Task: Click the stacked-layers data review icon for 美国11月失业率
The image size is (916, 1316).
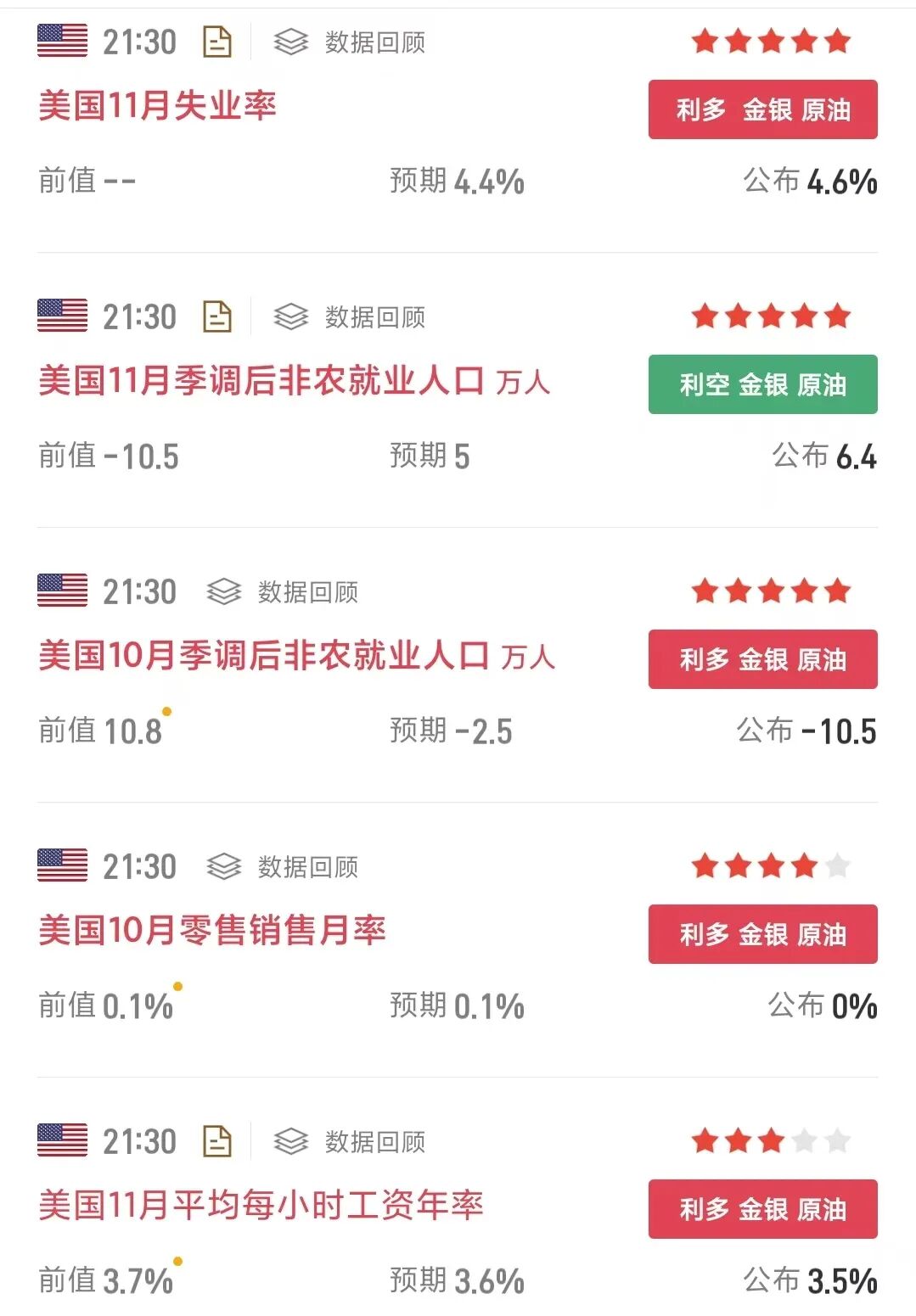Action: (x=289, y=39)
